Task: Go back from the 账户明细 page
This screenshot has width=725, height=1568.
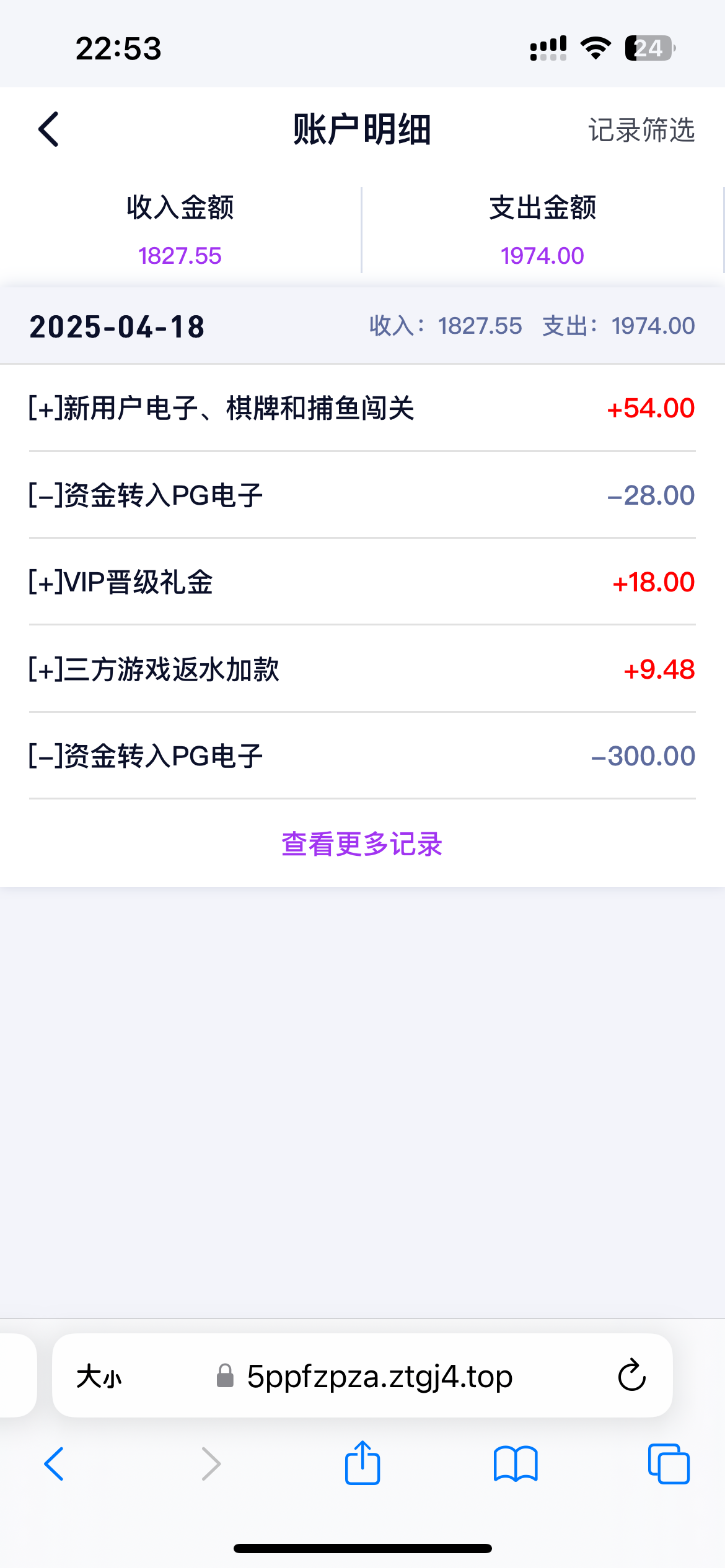Action: (x=48, y=129)
